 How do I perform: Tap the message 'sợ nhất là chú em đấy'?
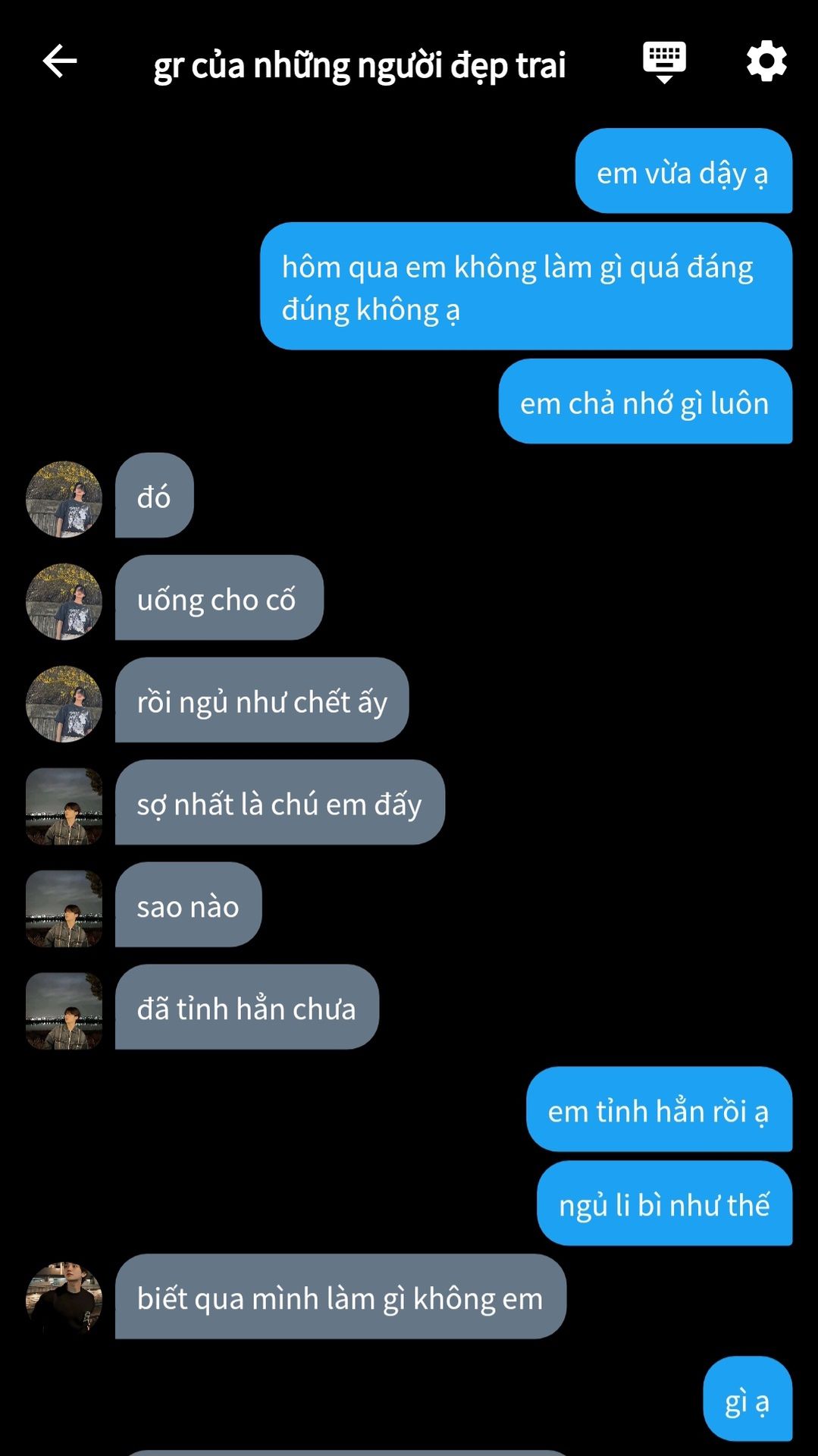click(x=279, y=803)
